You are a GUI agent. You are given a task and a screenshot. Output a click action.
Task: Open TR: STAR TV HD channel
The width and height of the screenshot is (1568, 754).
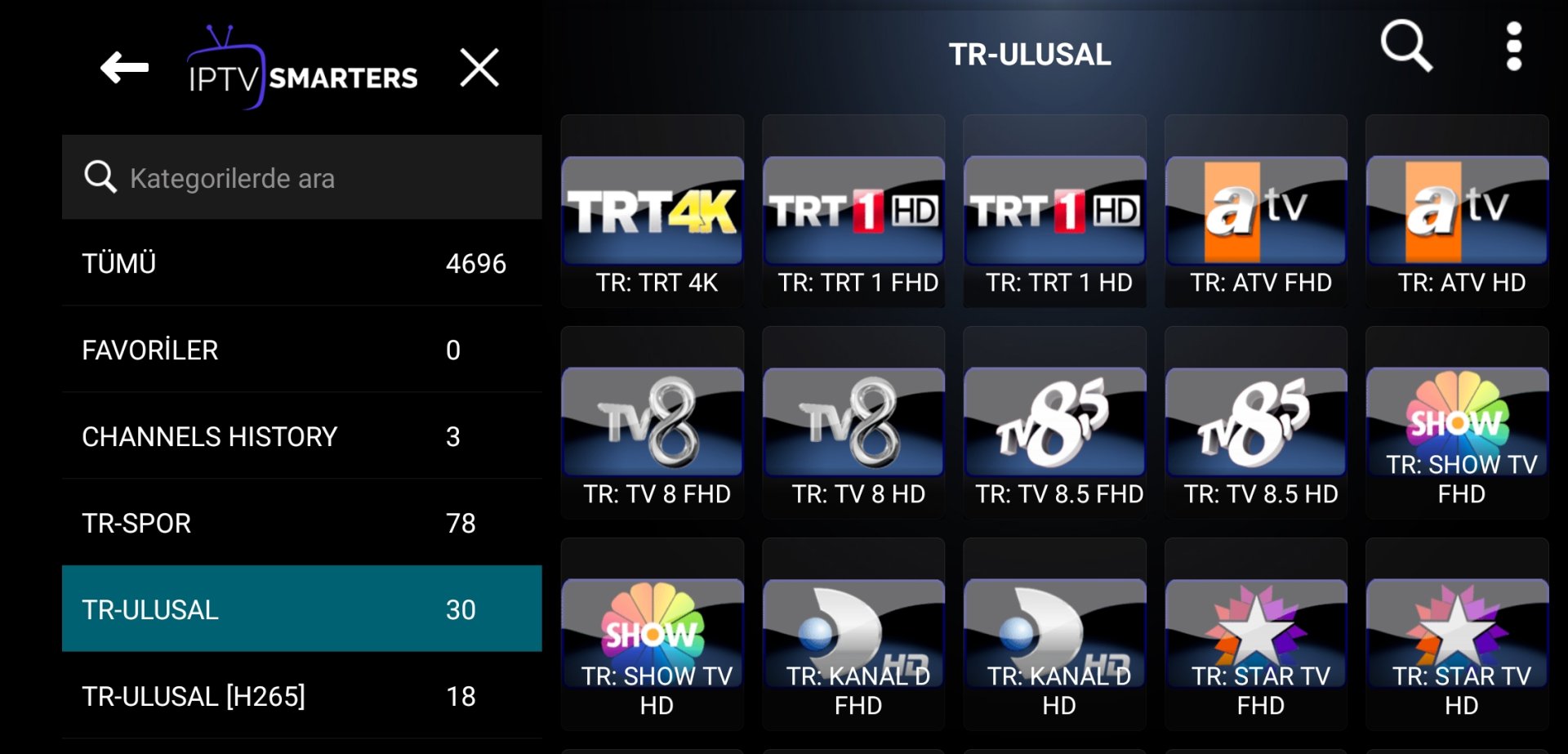(x=1458, y=636)
